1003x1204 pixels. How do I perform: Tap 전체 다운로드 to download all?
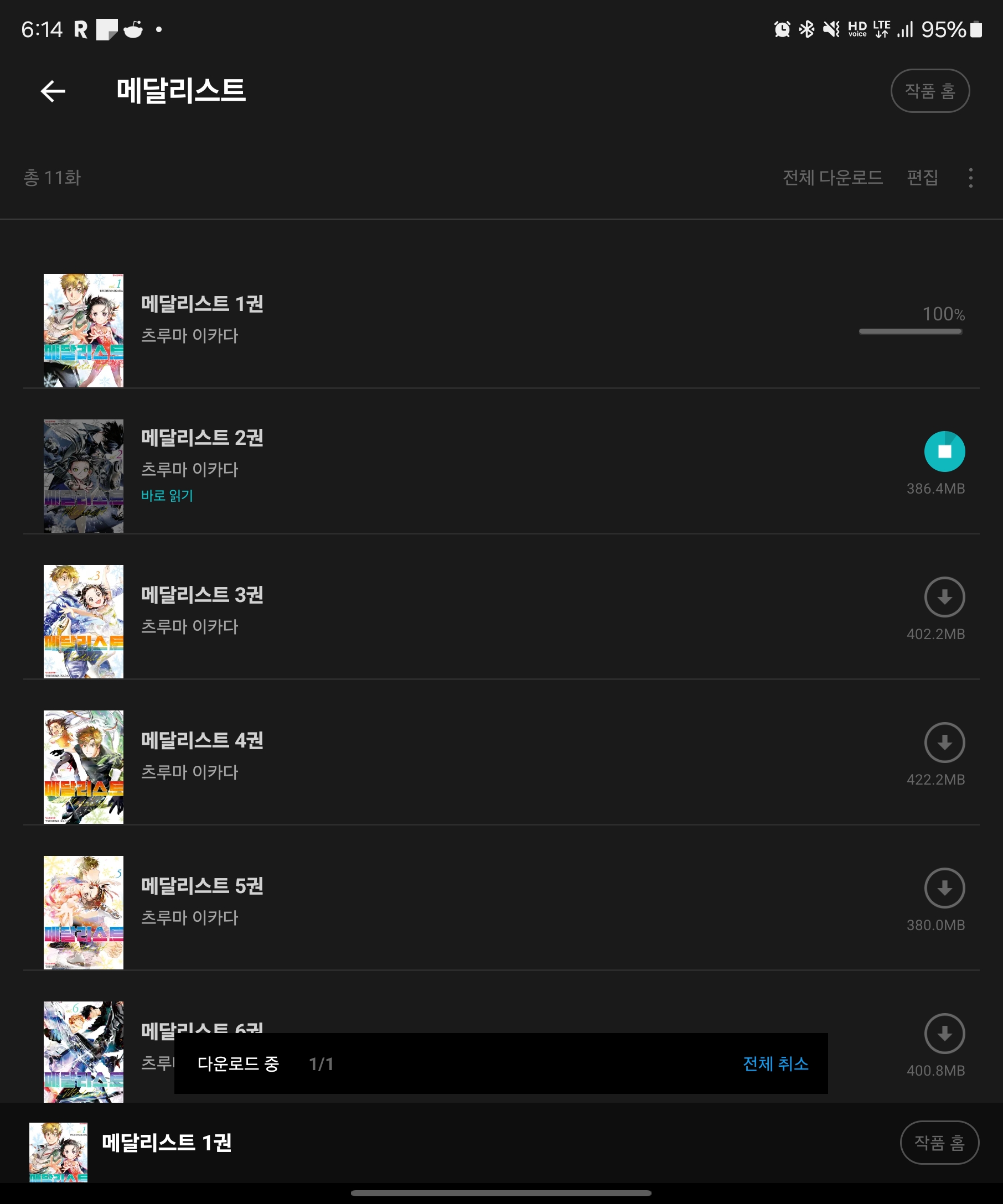(832, 178)
